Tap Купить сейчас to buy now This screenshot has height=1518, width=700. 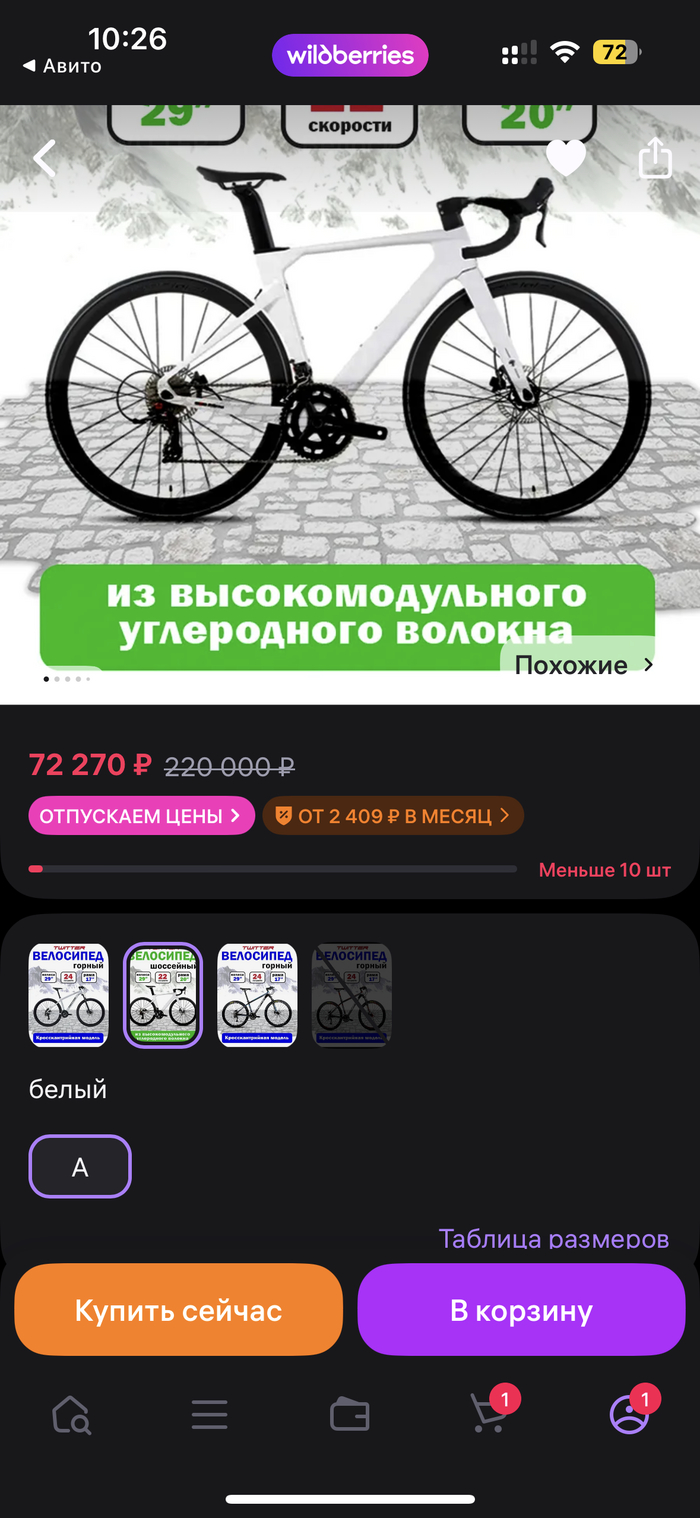coord(179,1310)
